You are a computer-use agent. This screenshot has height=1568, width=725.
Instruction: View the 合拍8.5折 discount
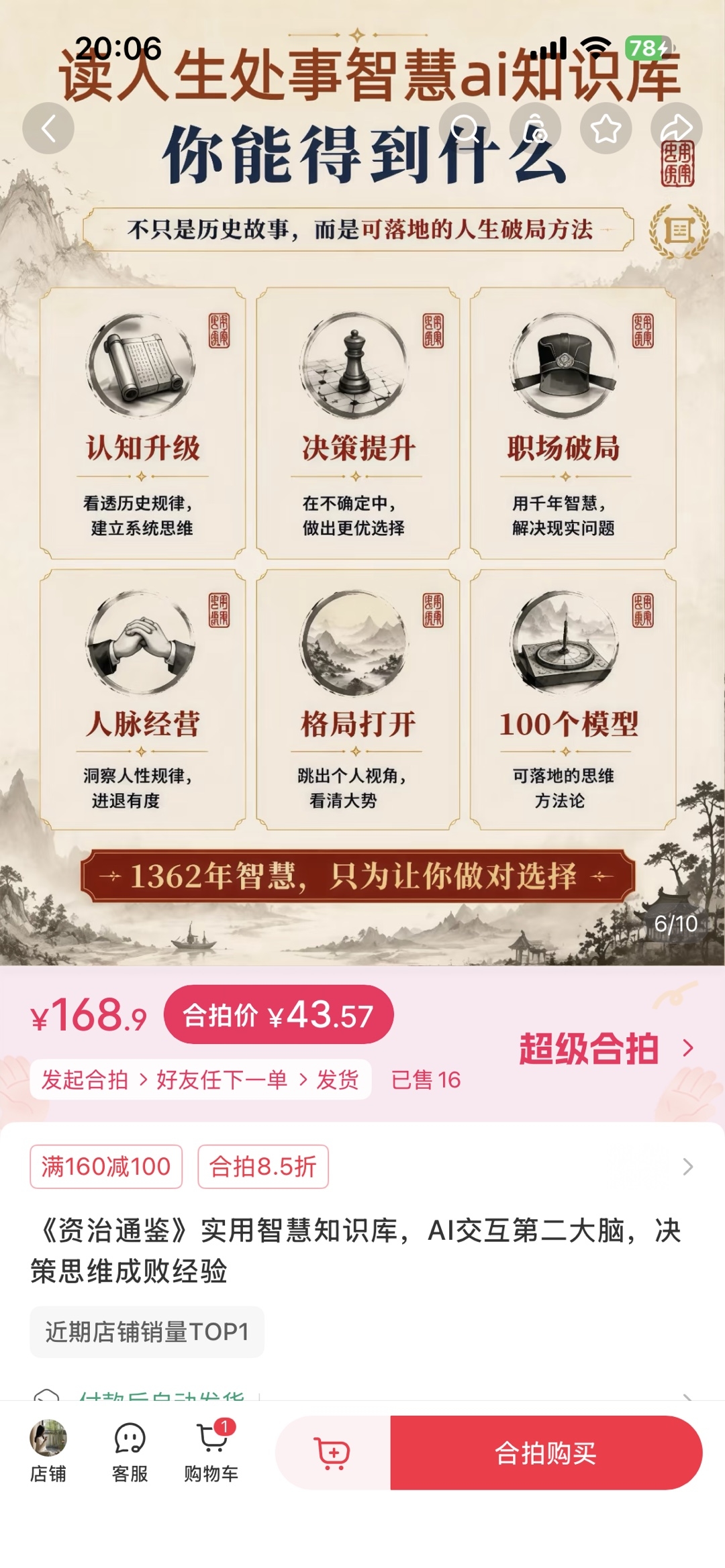click(x=263, y=1167)
